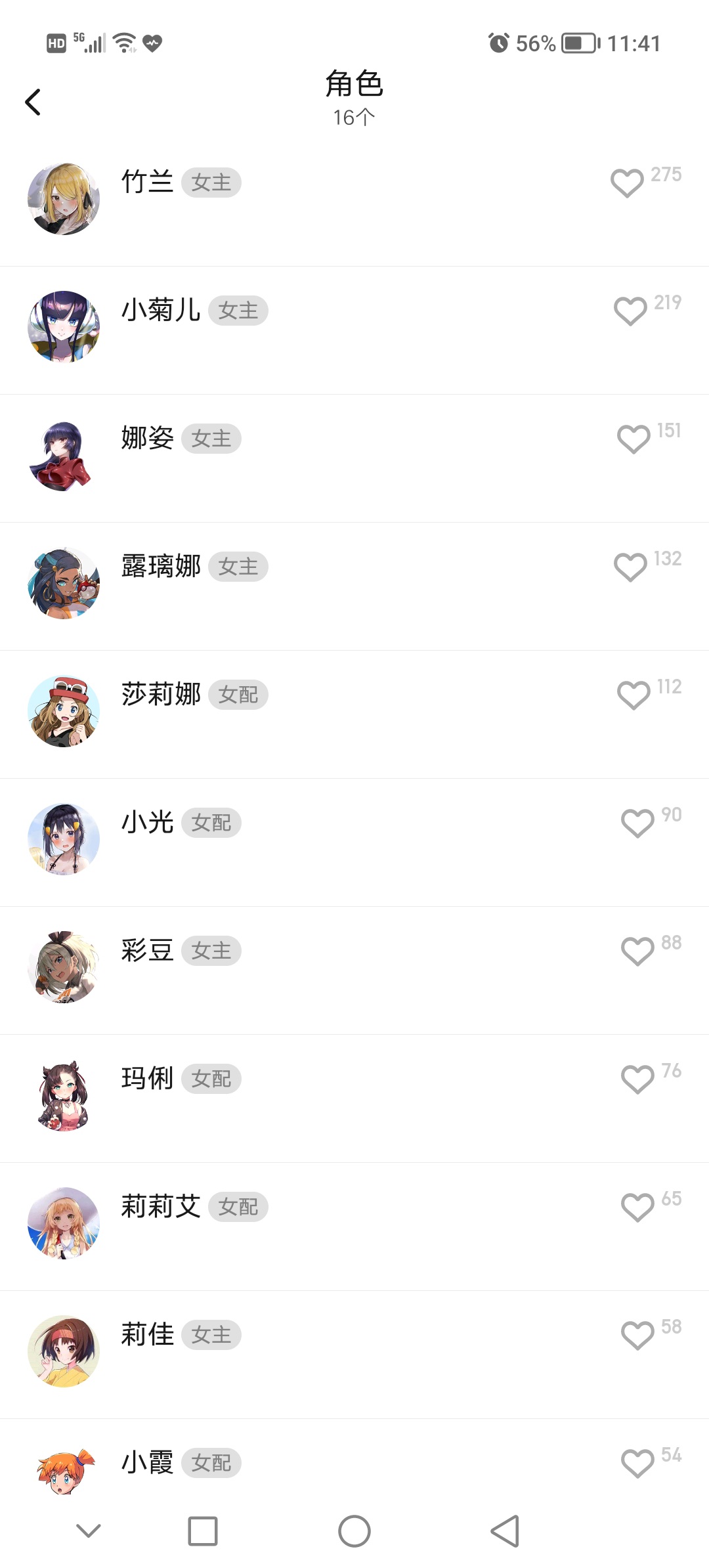Open the recent apps view
The height and width of the screenshot is (1568, 709).
point(203,1531)
